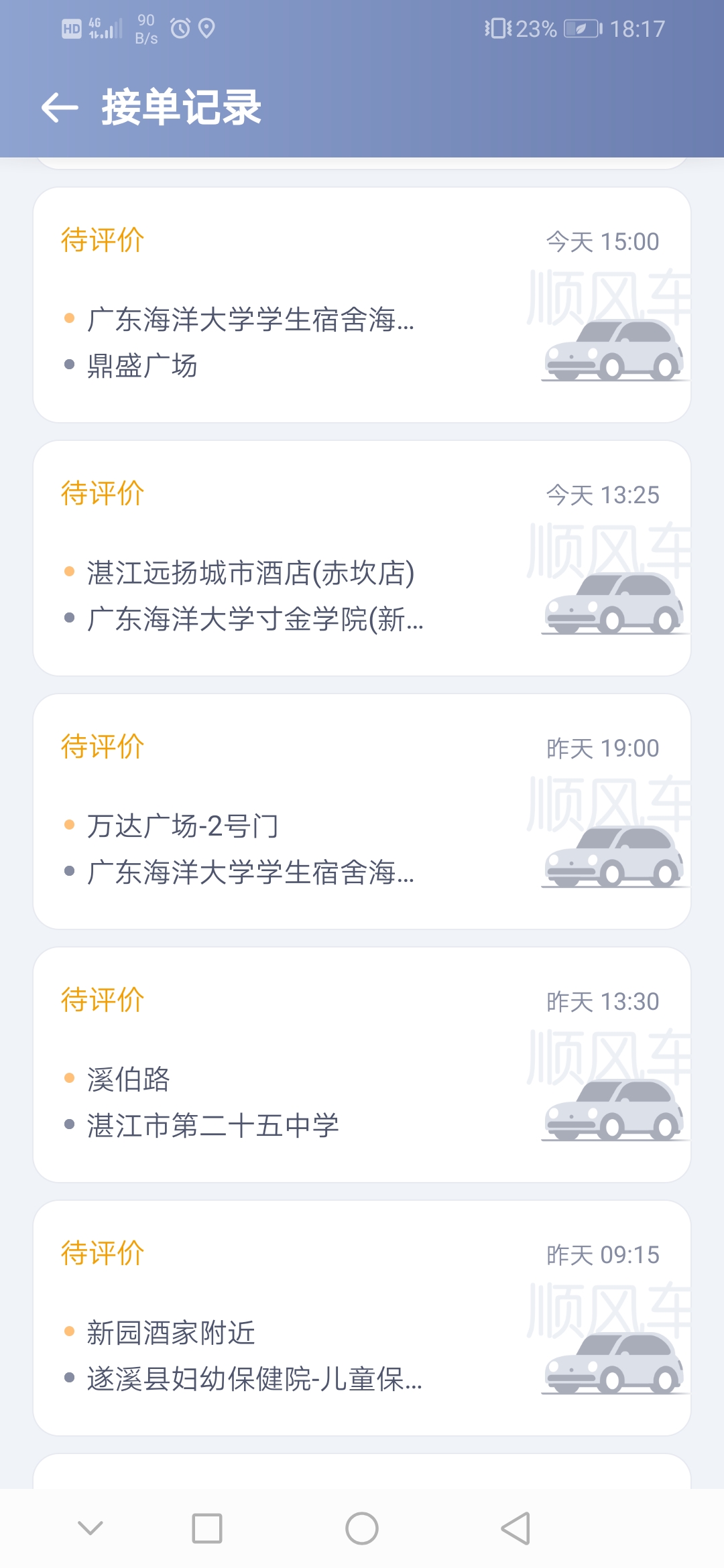Go back from 接单记录 page
Screen dimensions: 724x1568
(60, 107)
